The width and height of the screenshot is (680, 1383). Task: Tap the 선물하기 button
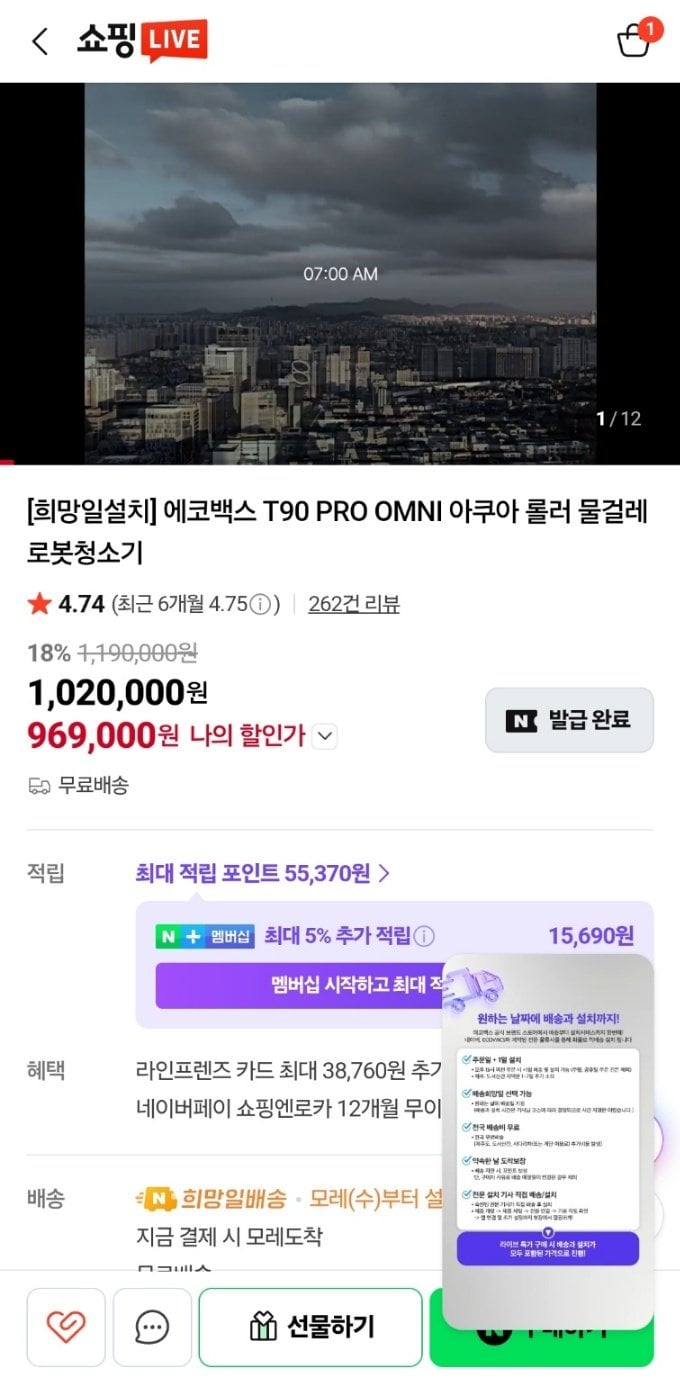[310, 1327]
